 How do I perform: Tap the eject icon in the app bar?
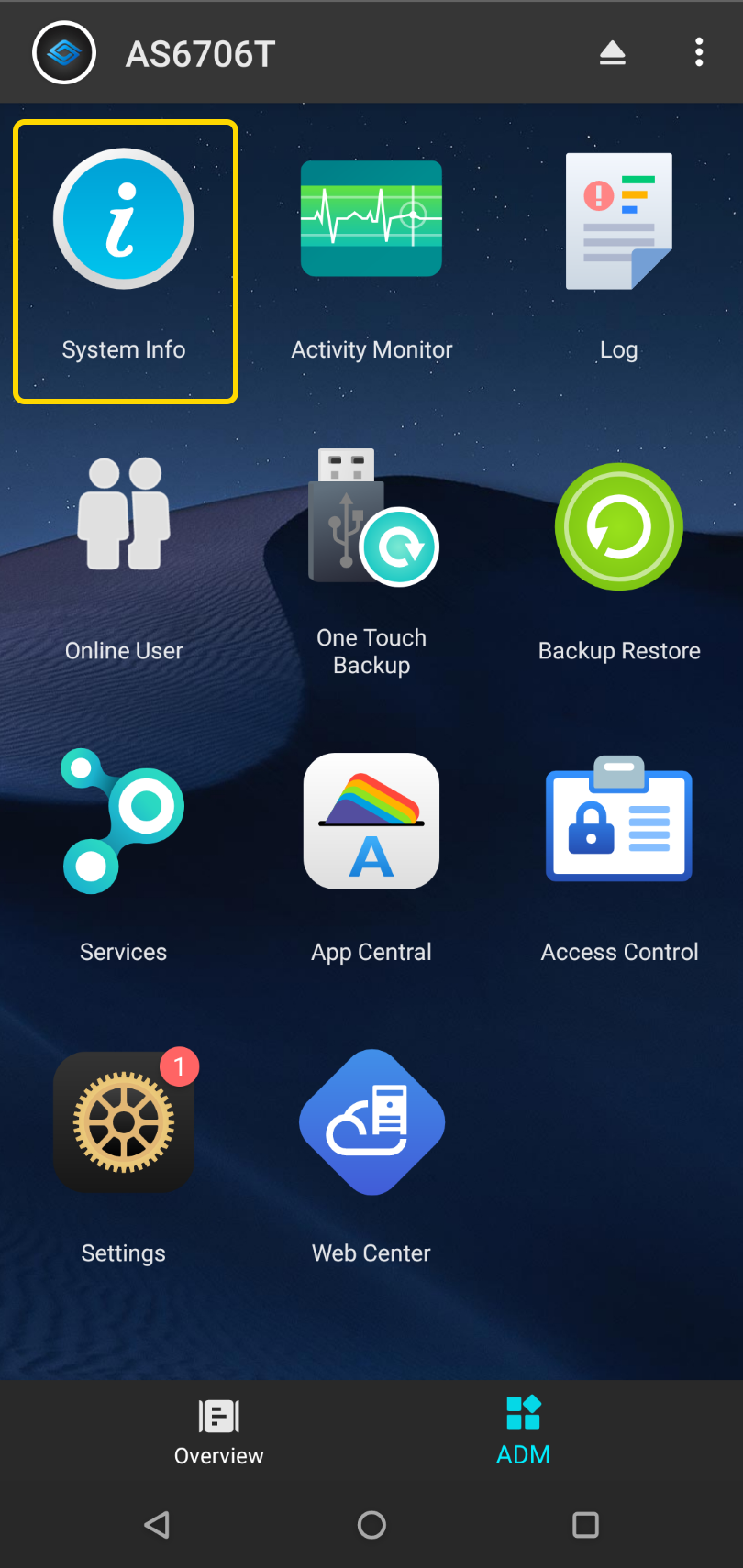point(612,54)
